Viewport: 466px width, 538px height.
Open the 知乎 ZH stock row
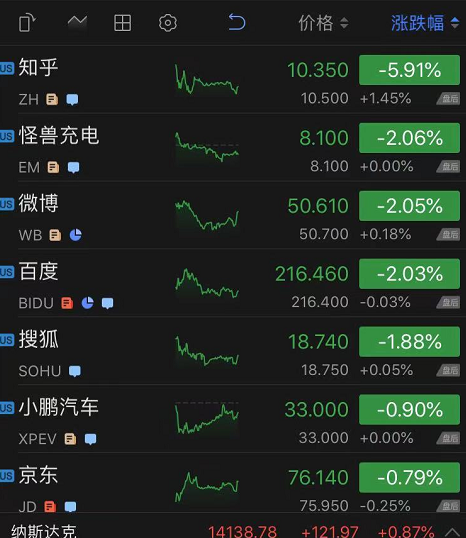click(233, 81)
